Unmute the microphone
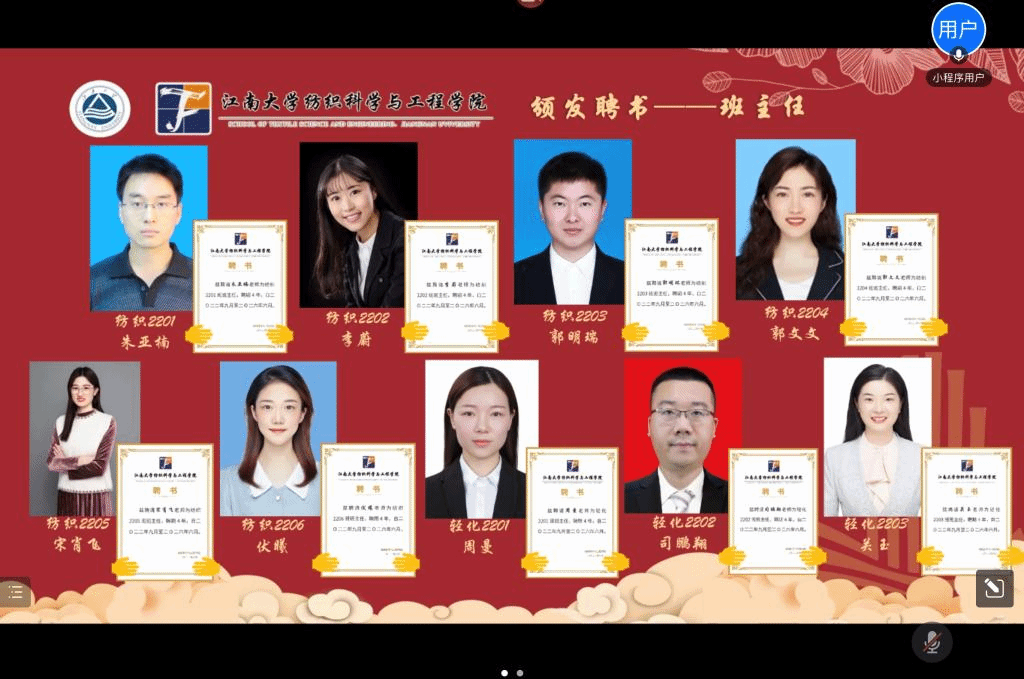 (x=932, y=642)
